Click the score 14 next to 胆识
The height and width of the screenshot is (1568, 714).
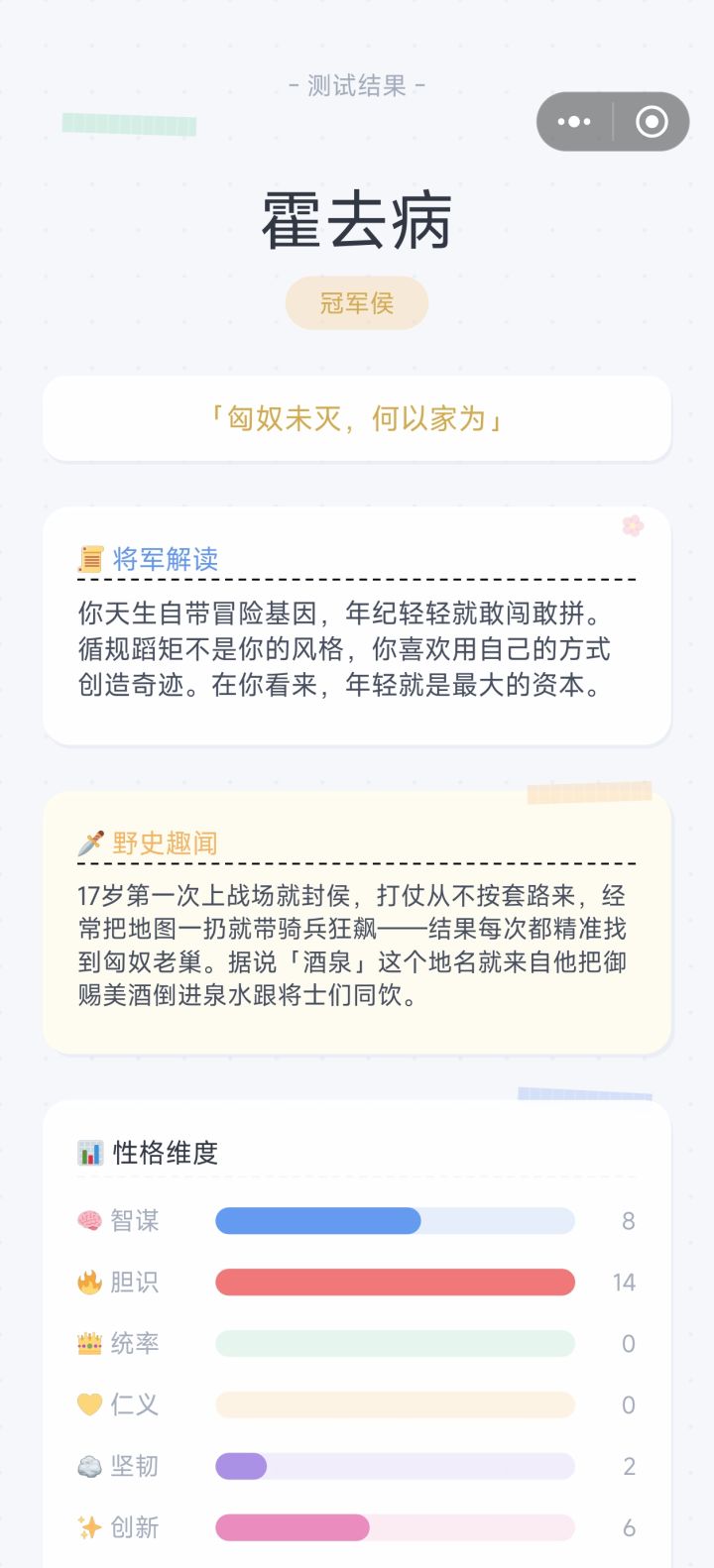pos(625,1282)
